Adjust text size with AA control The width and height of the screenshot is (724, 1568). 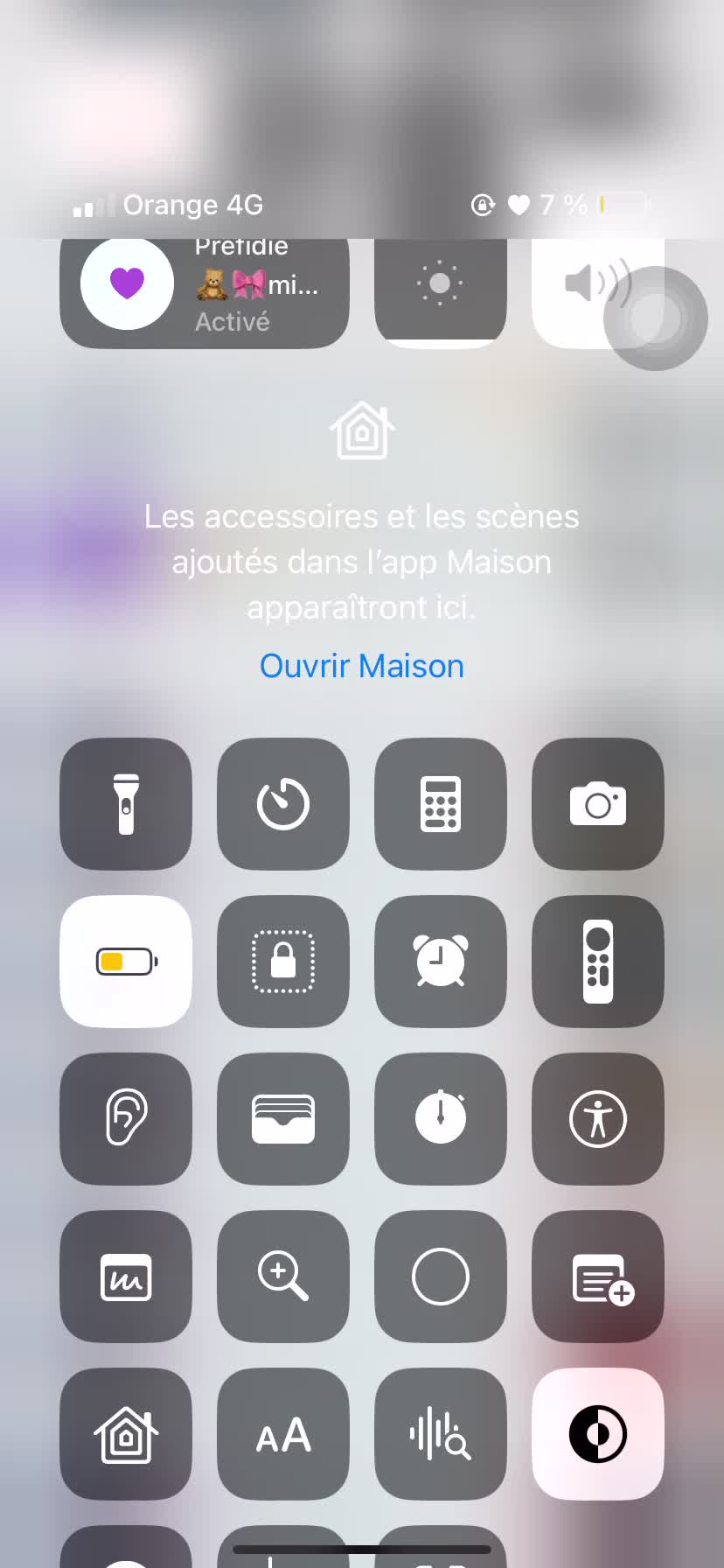click(x=283, y=1434)
